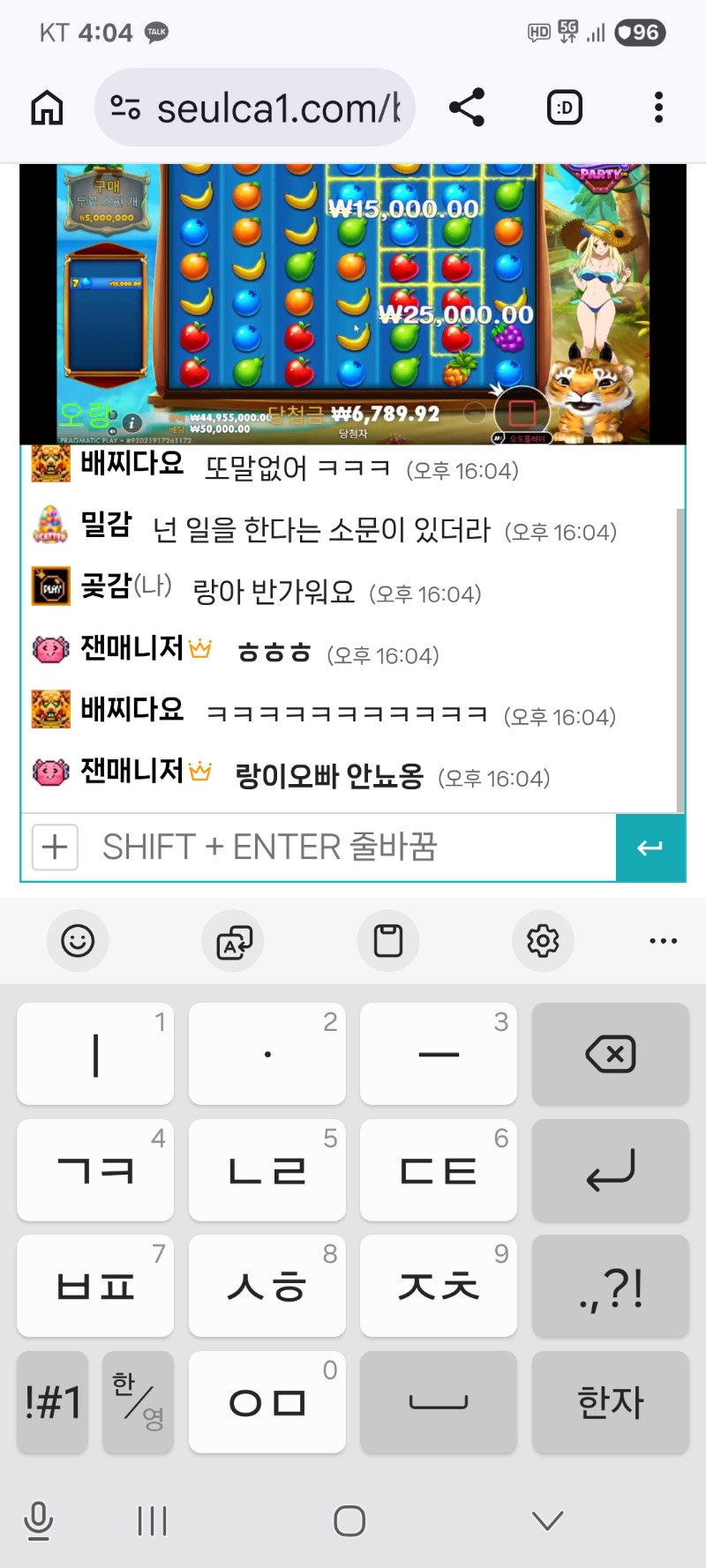Open the keyboard emoji picker
This screenshot has width=706, height=1568.
pos(78,941)
